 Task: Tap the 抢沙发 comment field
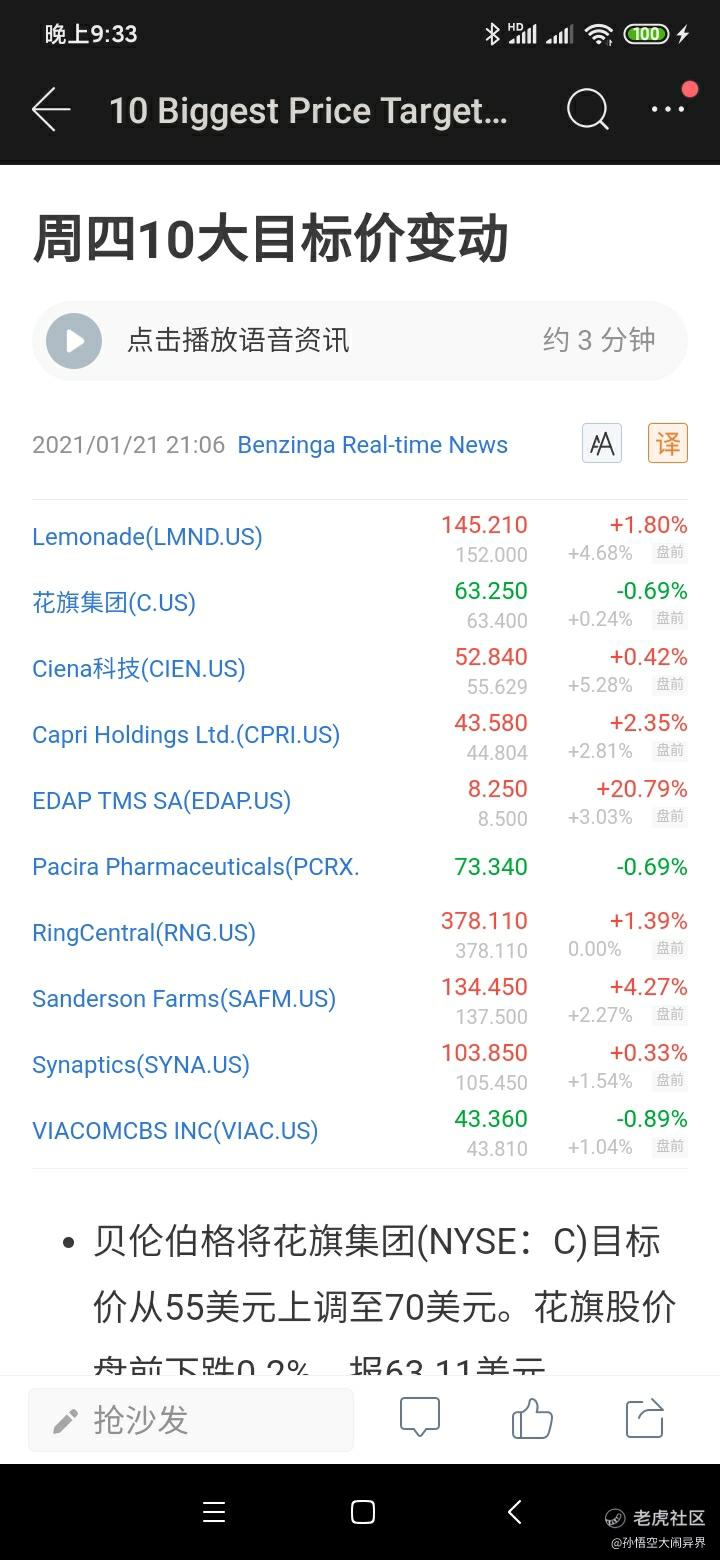coord(191,1419)
